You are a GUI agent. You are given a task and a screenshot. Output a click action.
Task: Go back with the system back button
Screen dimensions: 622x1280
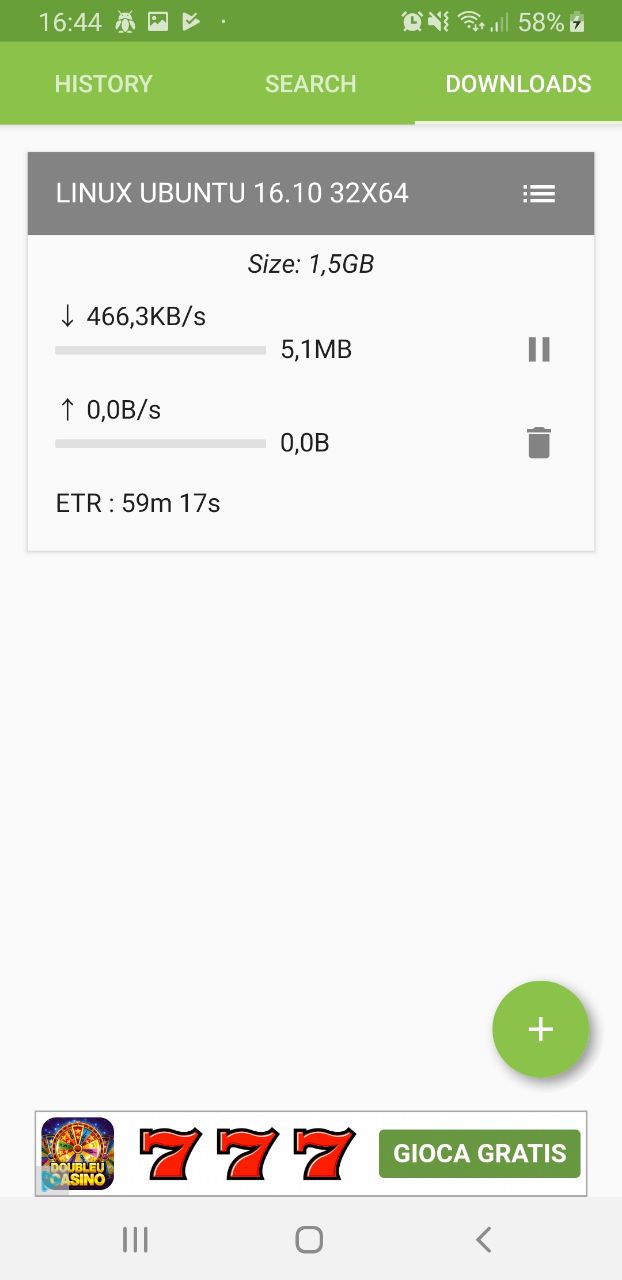coord(483,1240)
